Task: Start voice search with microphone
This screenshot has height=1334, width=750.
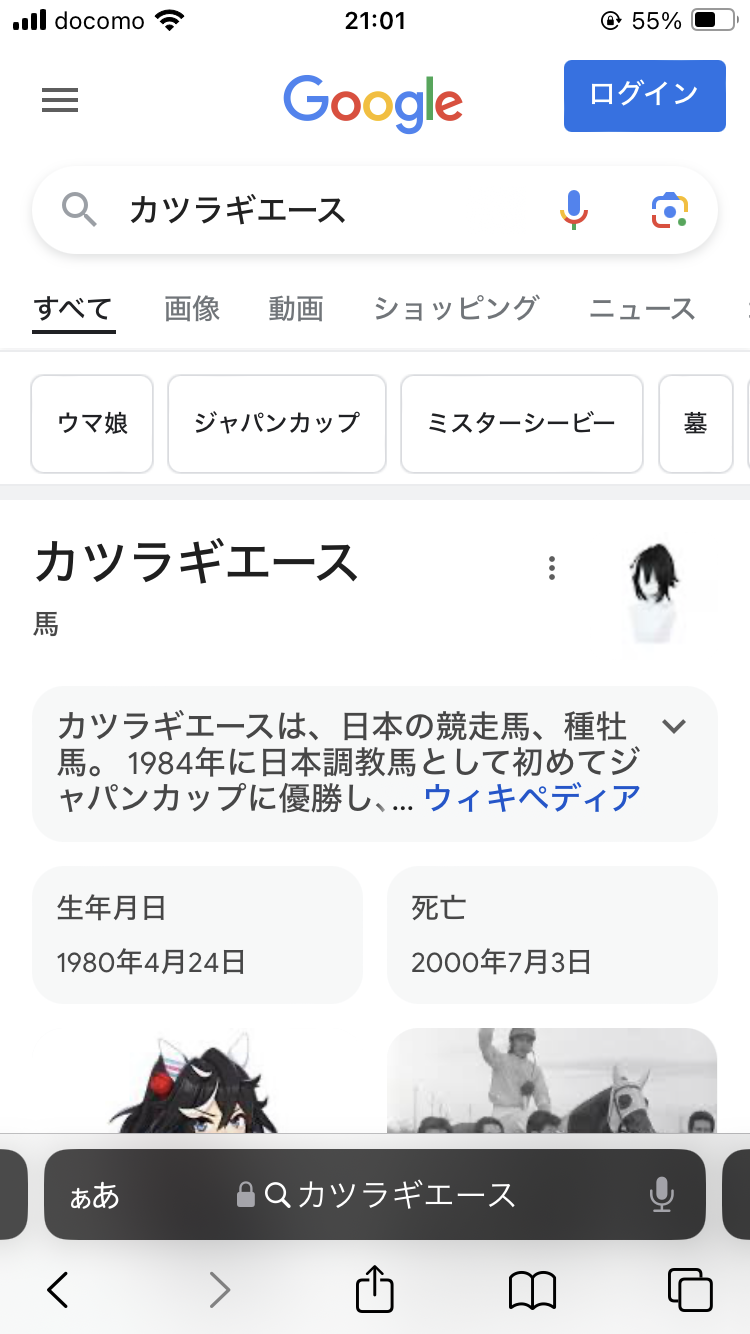Action: (573, 210)
